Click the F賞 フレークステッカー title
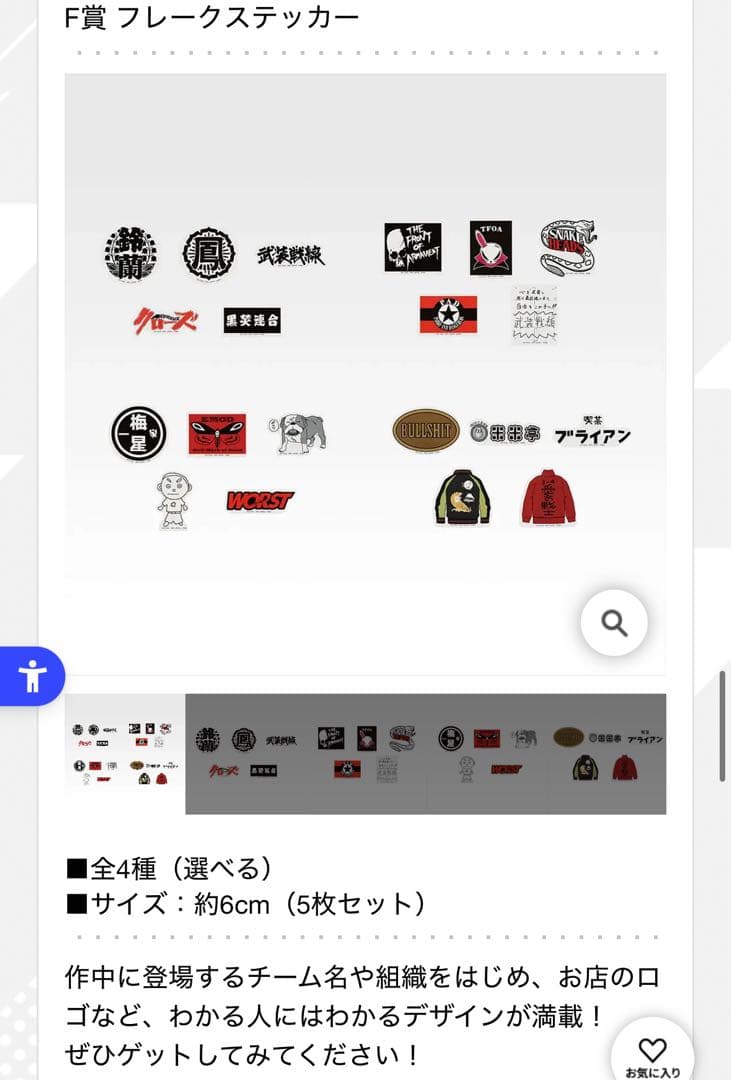 212,18
